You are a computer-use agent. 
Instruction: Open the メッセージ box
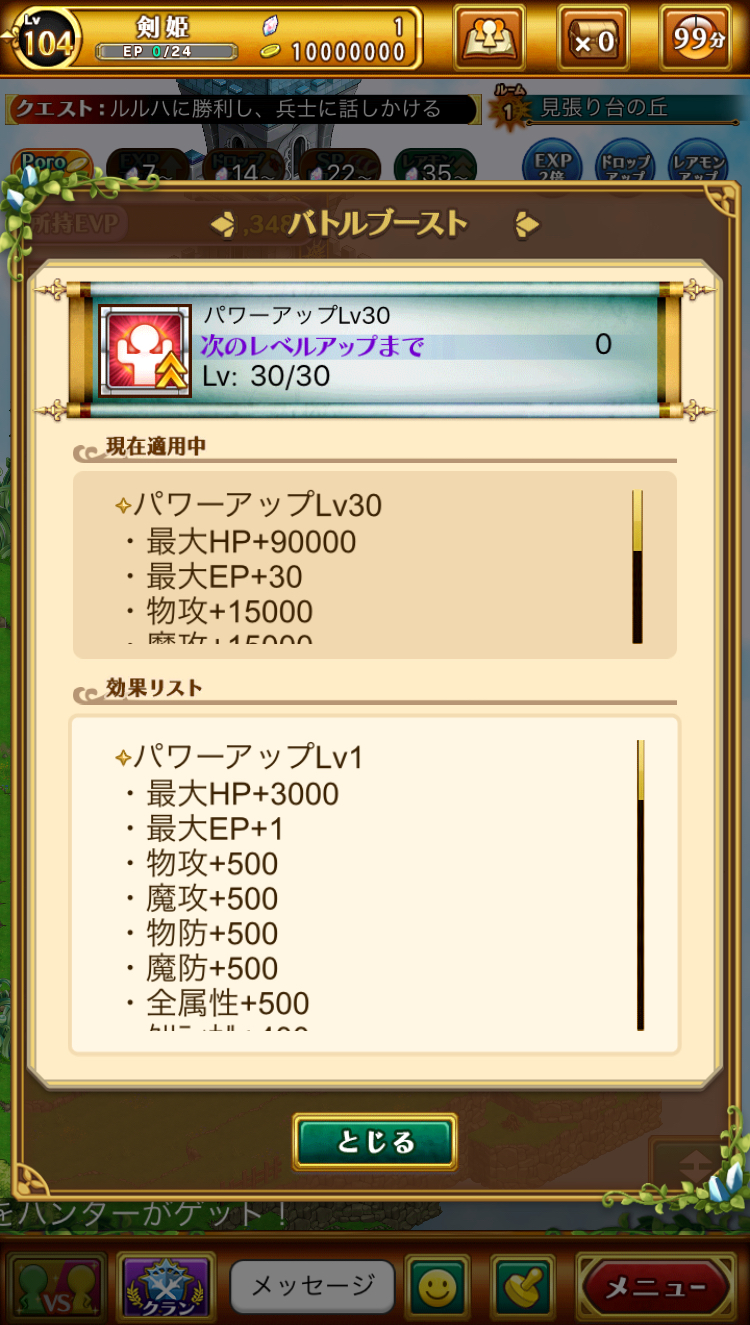[x=313, y=1285]
